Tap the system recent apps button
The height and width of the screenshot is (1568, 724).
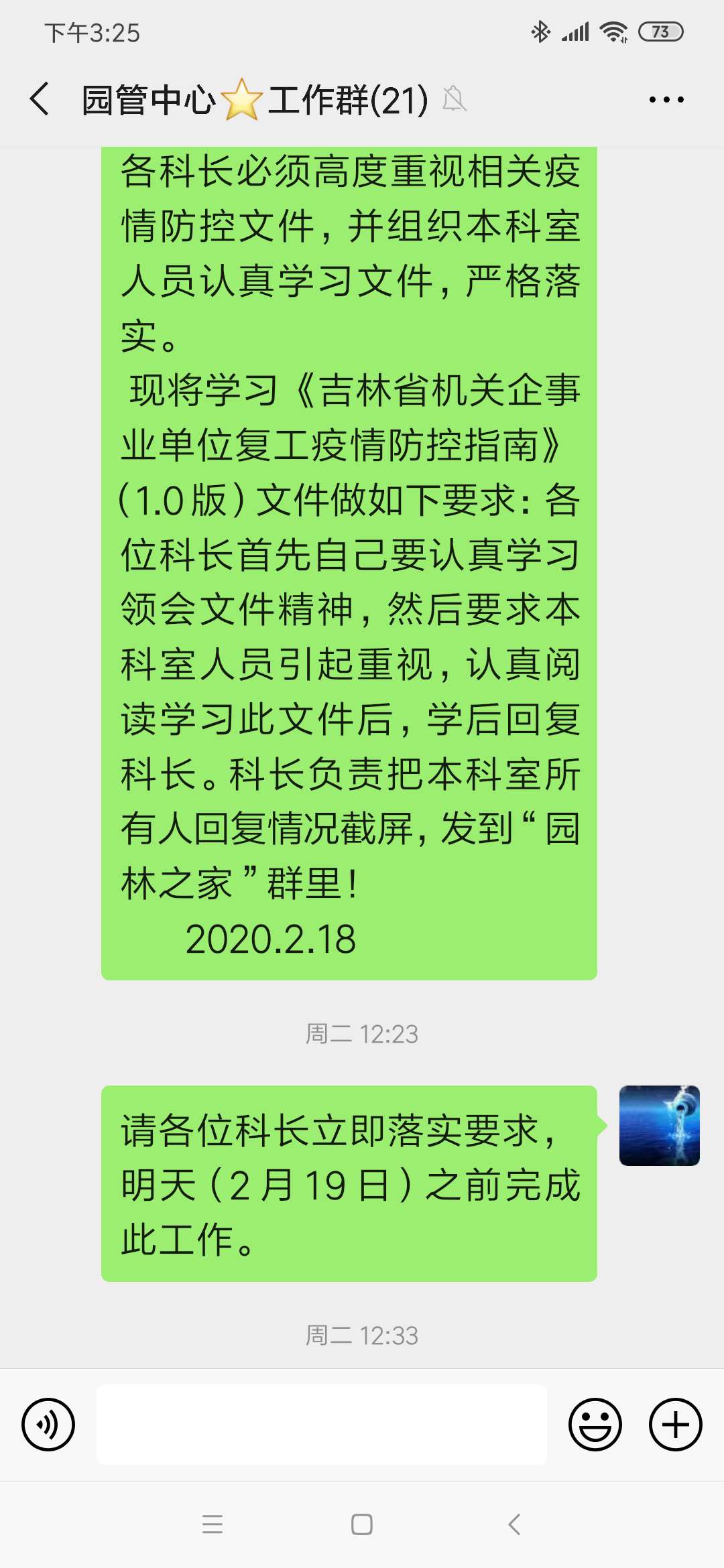pyautogui.click(x=213, y=1524)
